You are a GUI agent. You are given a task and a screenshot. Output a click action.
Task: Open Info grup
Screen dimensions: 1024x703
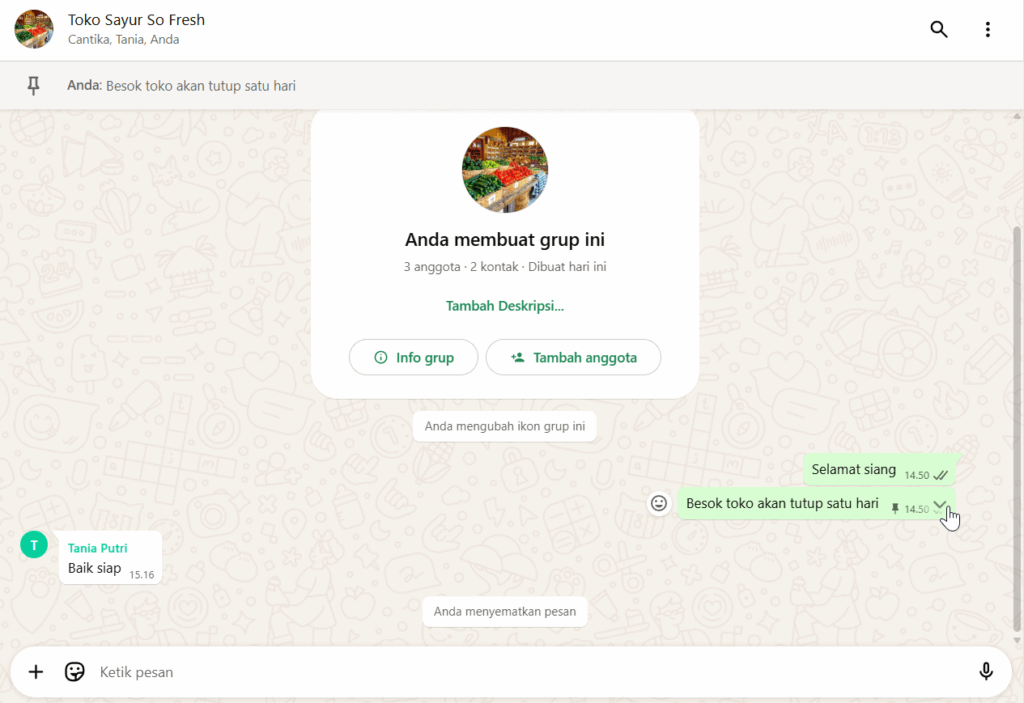(413, 357)
